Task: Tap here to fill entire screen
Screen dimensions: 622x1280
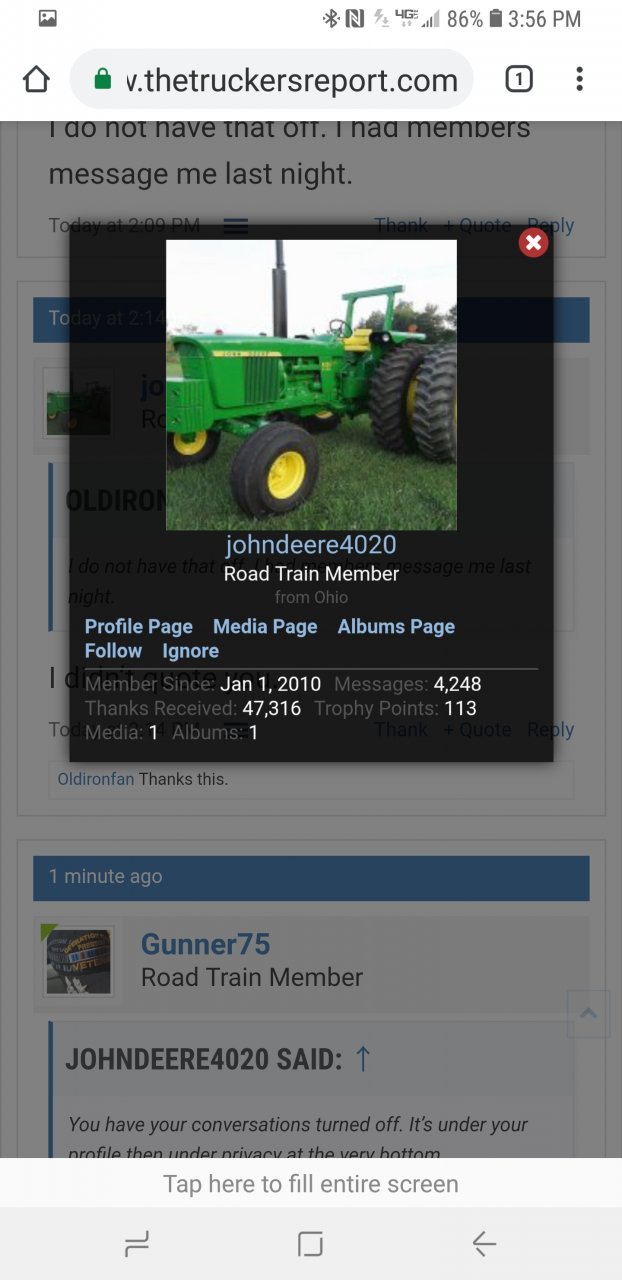Action: coord(311,1184)
